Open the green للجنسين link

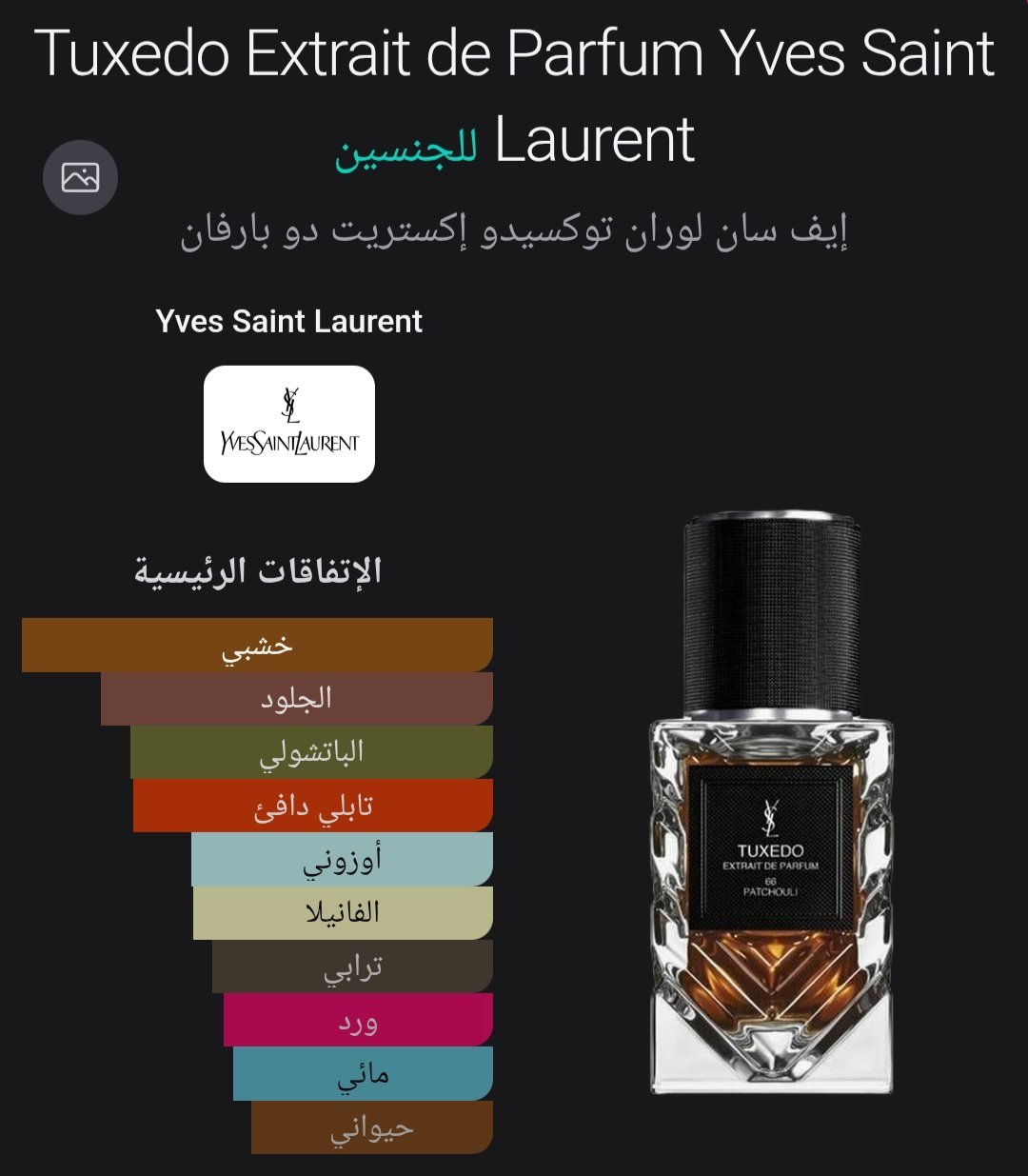(x=406, y=152)
